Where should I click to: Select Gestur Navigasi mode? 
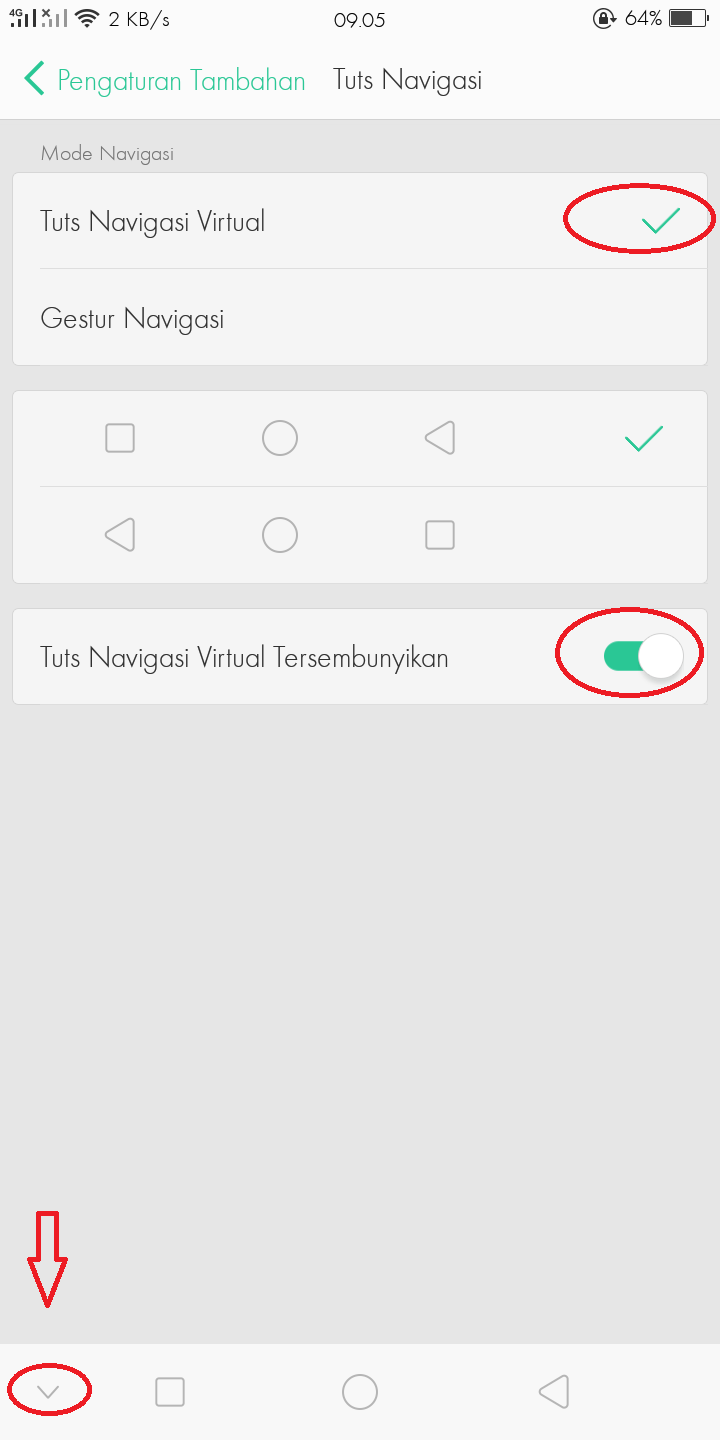[x=360, y=318]
